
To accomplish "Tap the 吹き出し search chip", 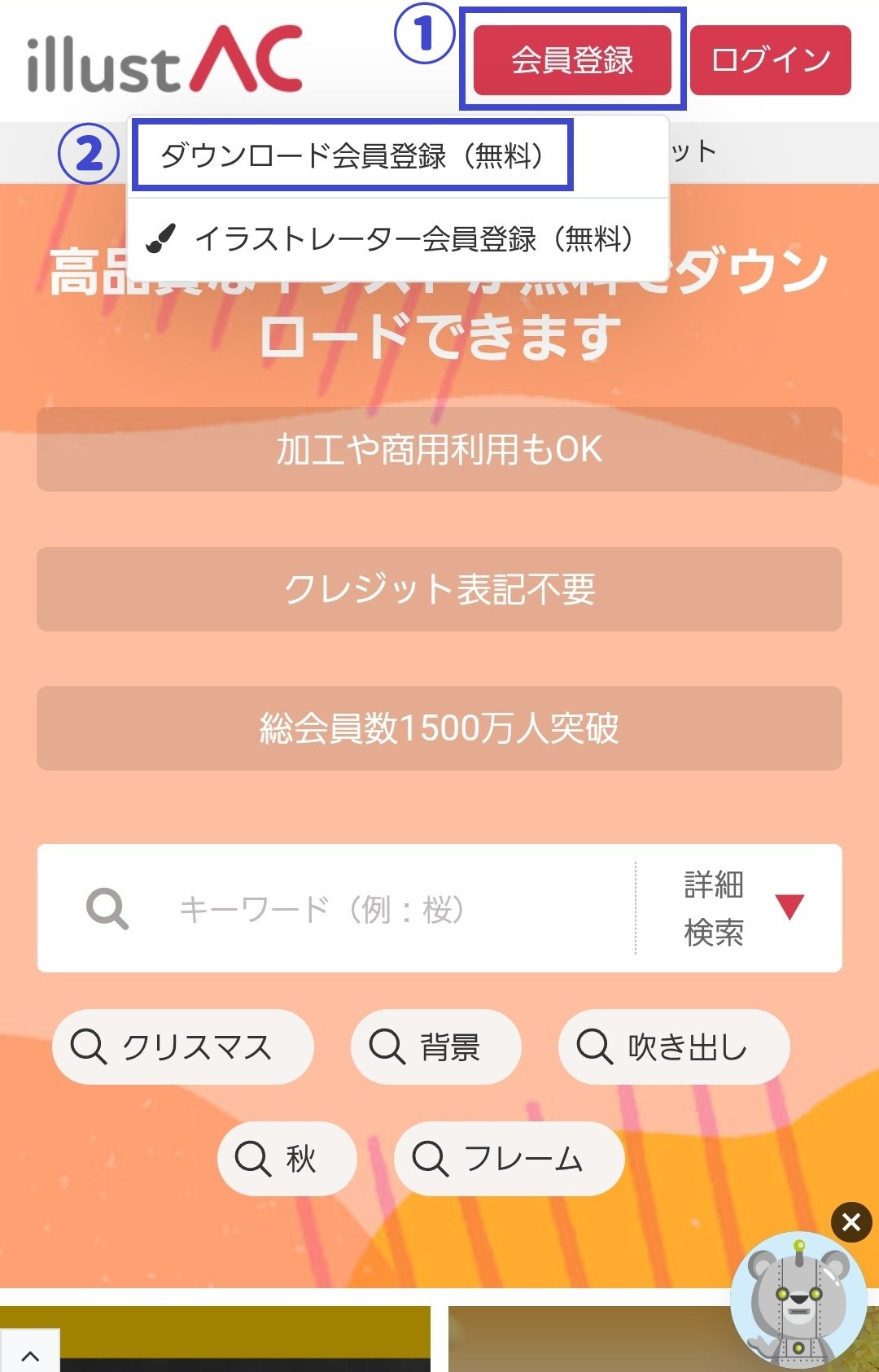I will coord(673,1046).
